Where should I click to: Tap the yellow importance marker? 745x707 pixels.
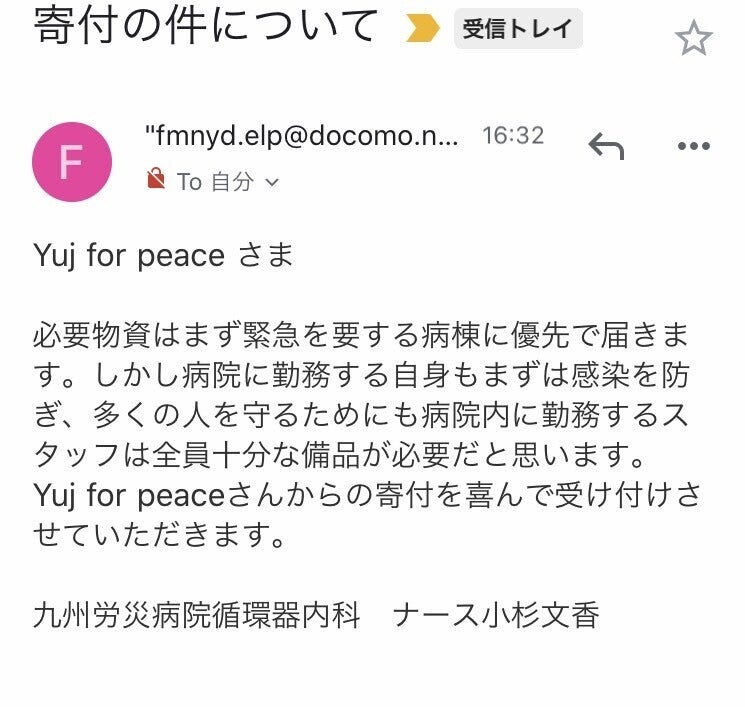click(x=423, y=29)
